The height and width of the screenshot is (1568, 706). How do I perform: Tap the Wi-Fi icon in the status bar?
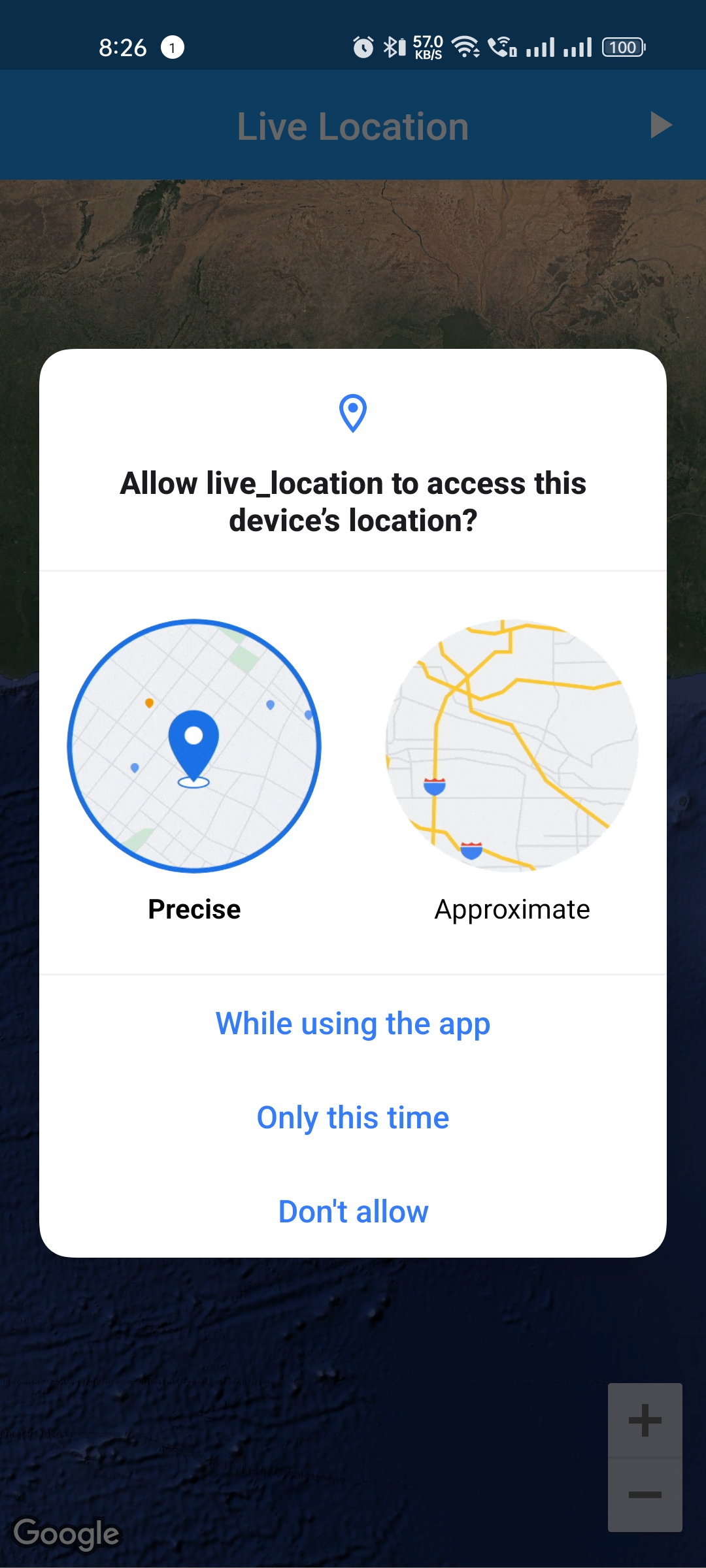tap(466, 46)
